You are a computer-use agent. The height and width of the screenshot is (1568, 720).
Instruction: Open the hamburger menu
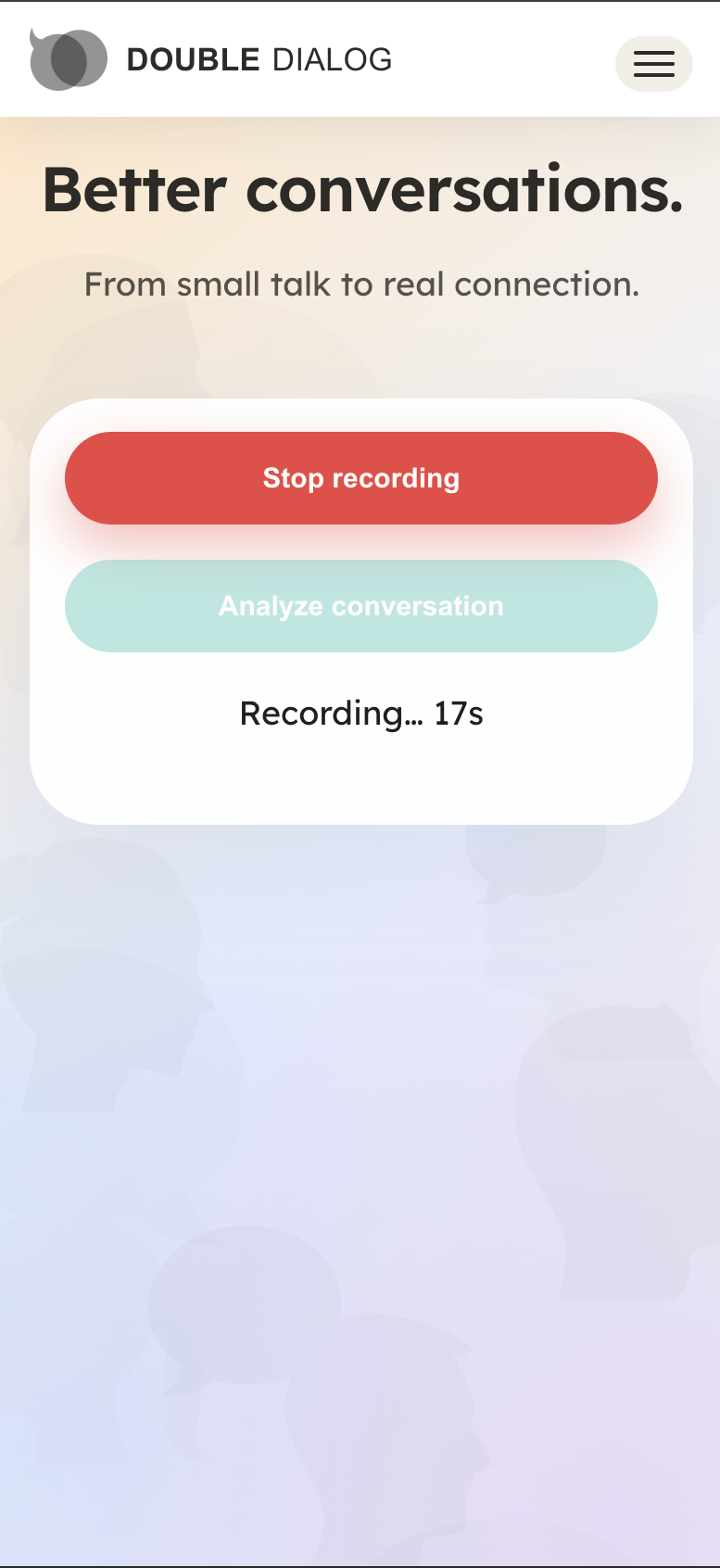pyautogui.click(x=653, y=64)
